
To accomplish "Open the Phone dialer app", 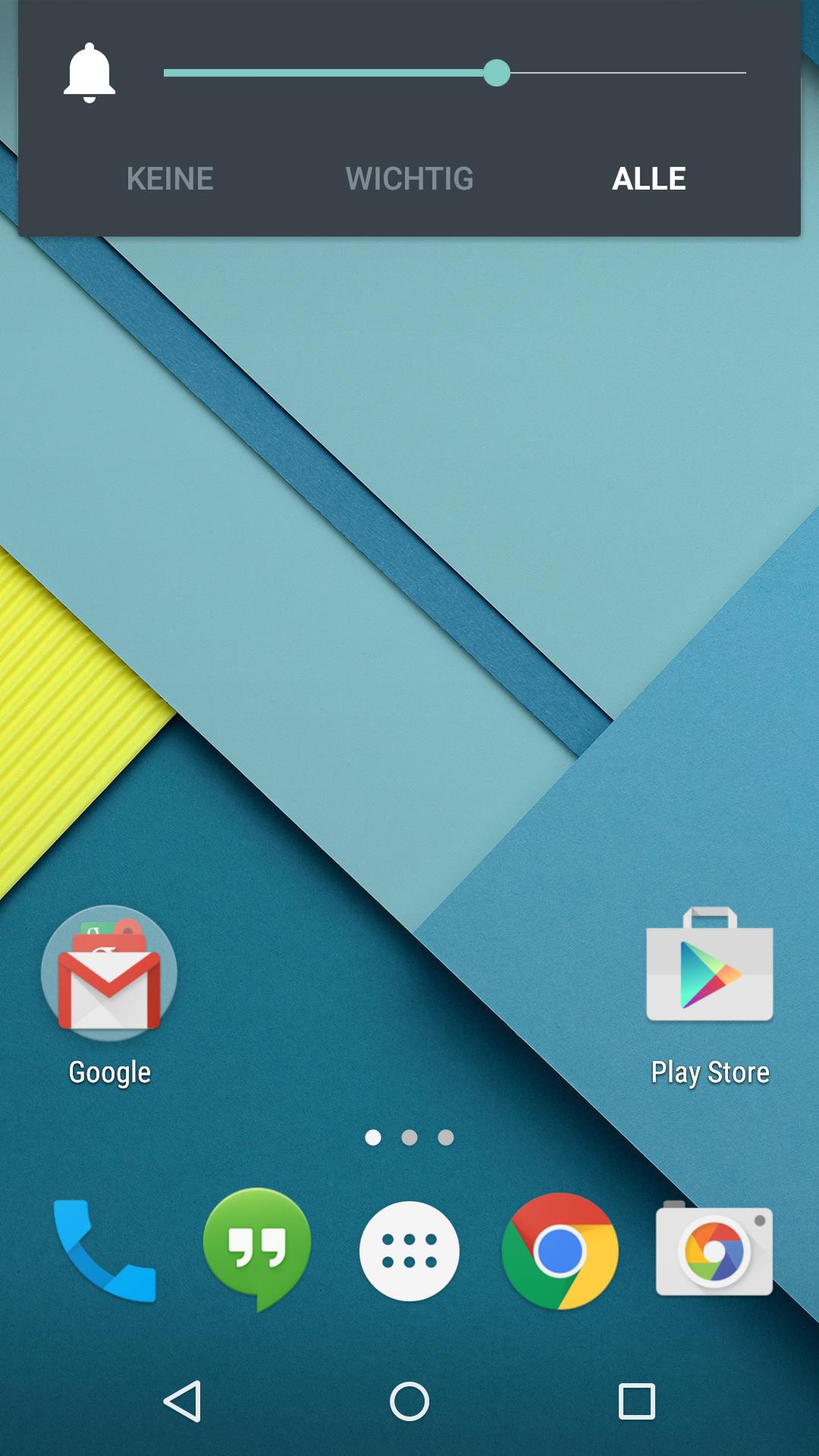I will pos(105,1250).
